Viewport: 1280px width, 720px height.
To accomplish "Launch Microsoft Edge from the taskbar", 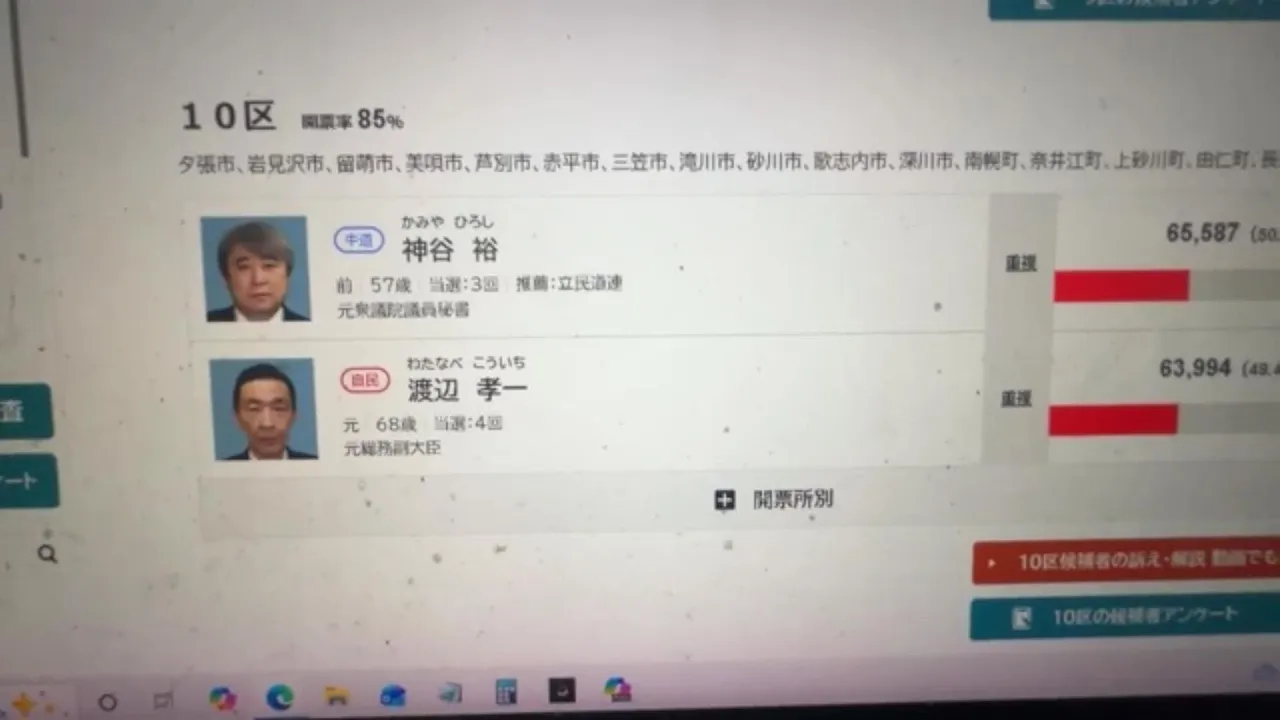I will coord(280,697).
